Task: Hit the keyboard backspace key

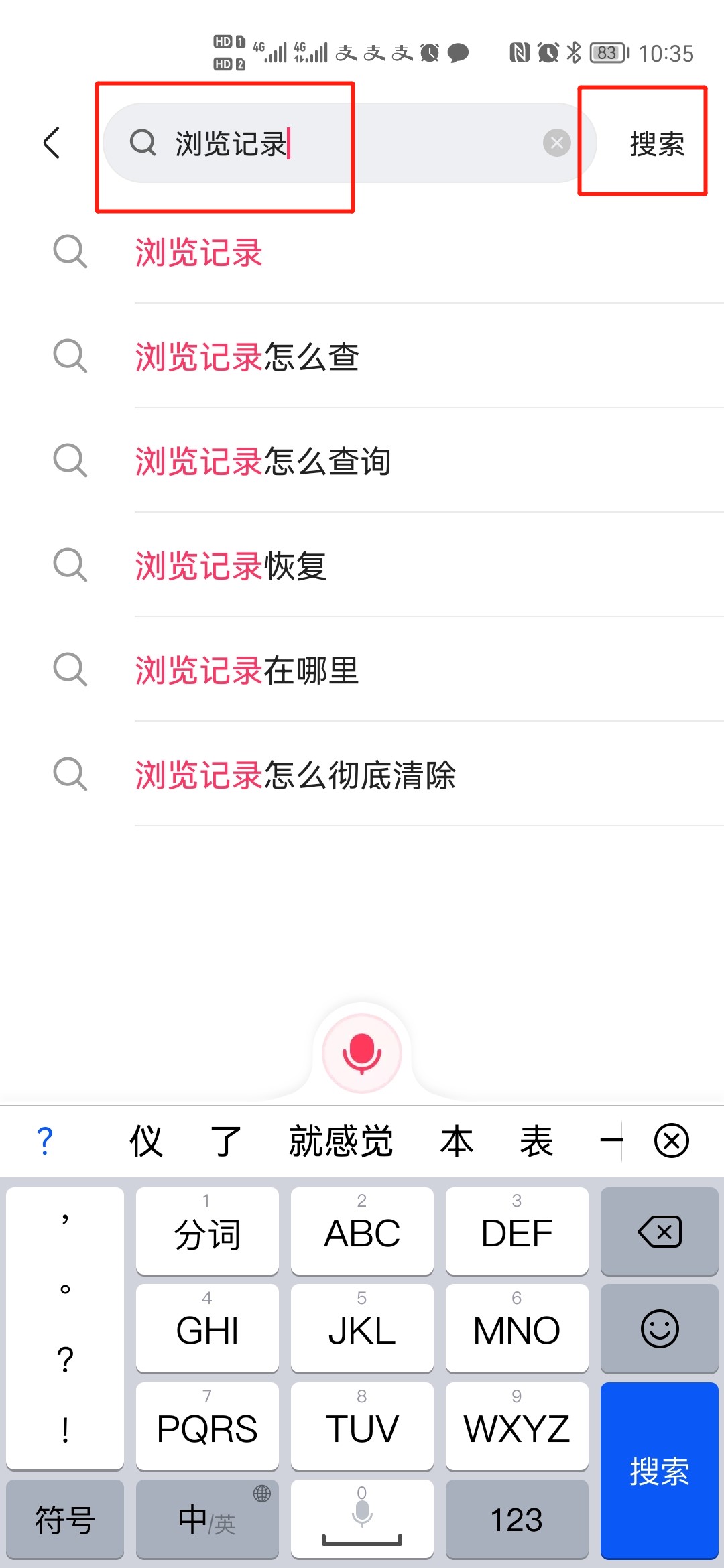Action: [660, 1232]
